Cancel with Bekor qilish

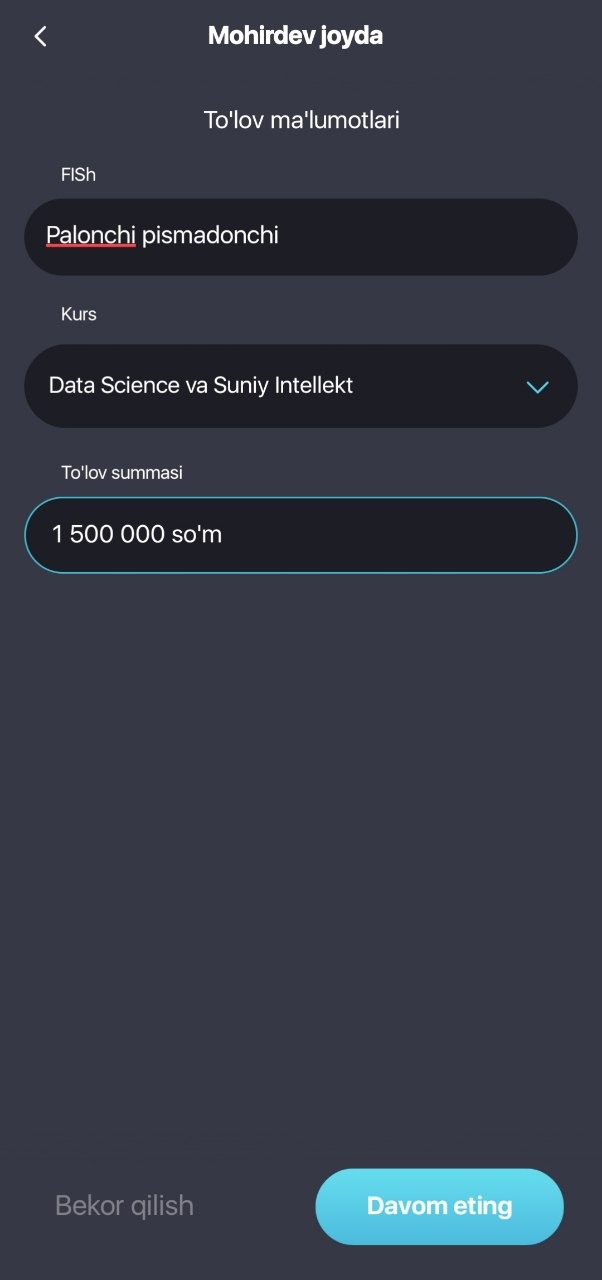click(x=124, y=1206)
